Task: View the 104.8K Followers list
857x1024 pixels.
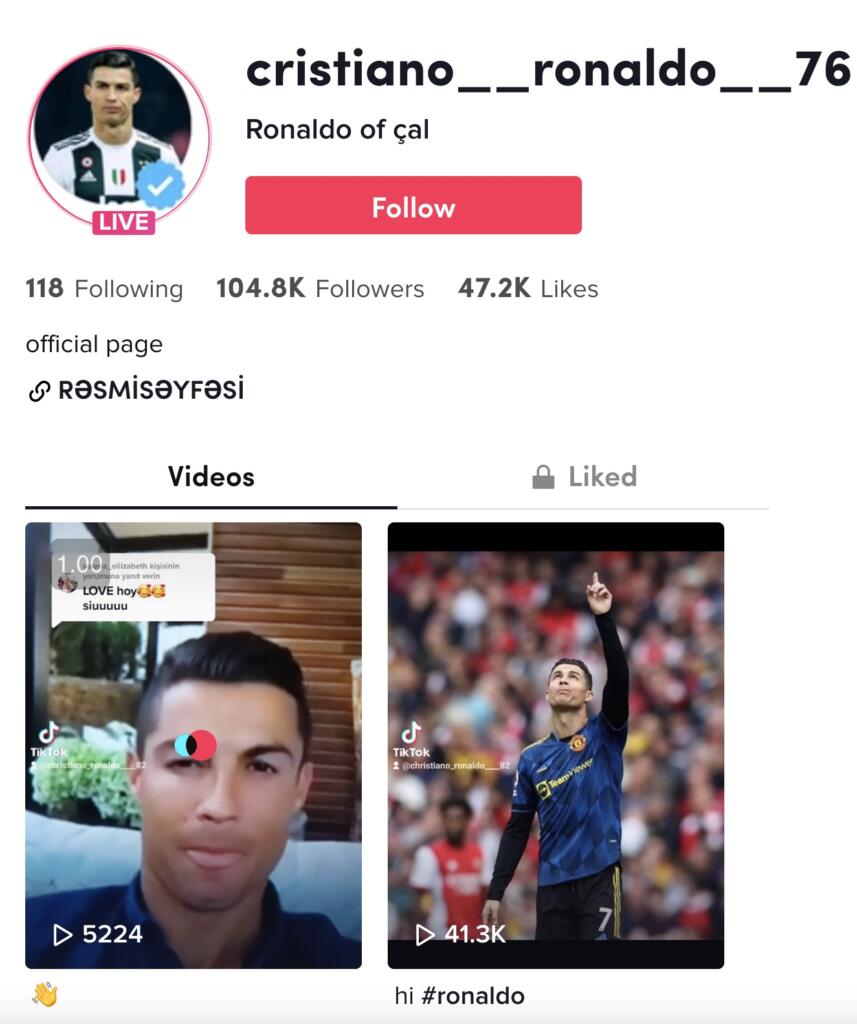Action: click(x=320, y=289)
